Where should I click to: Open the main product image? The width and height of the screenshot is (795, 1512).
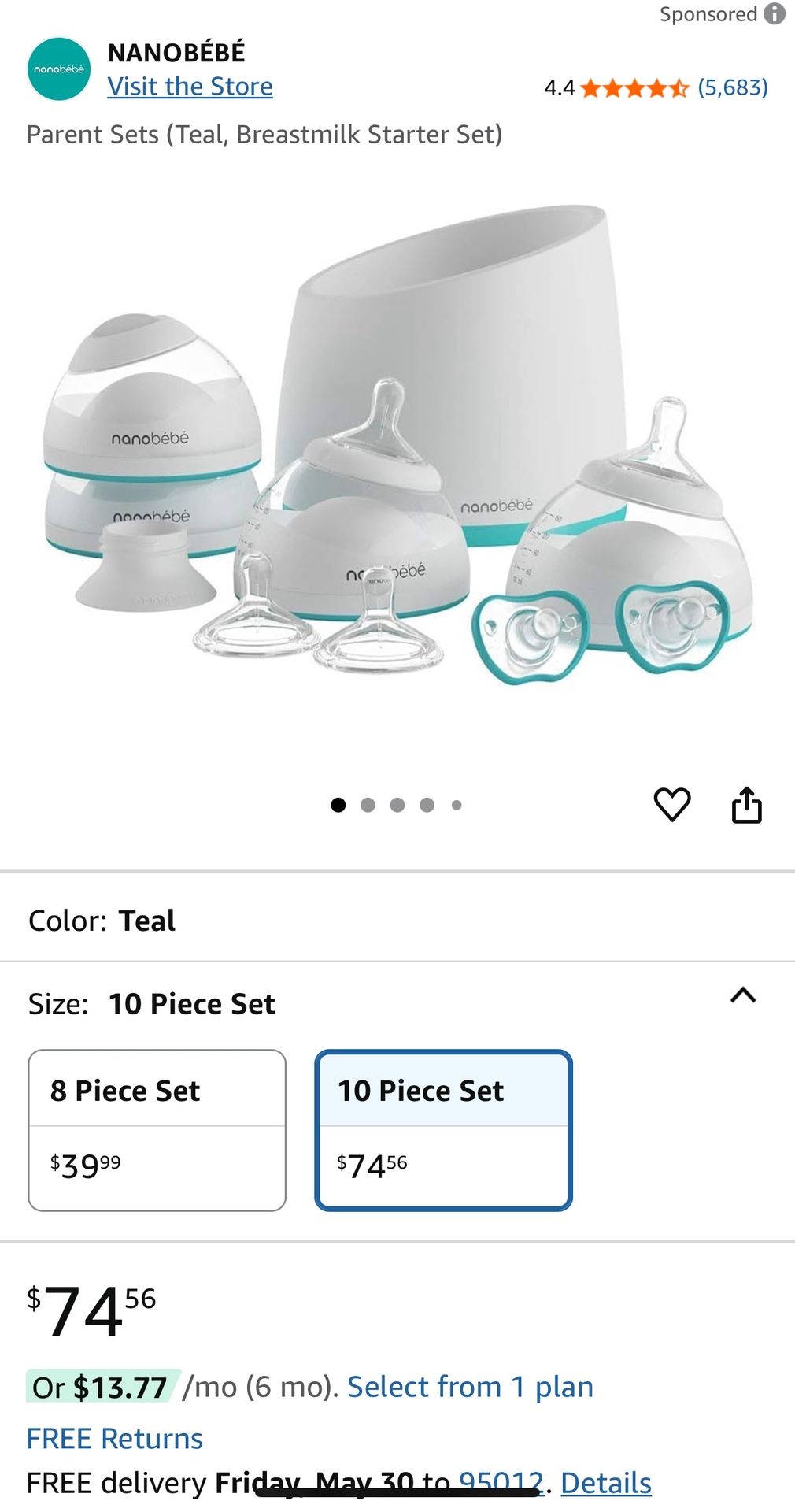(397, 472)
